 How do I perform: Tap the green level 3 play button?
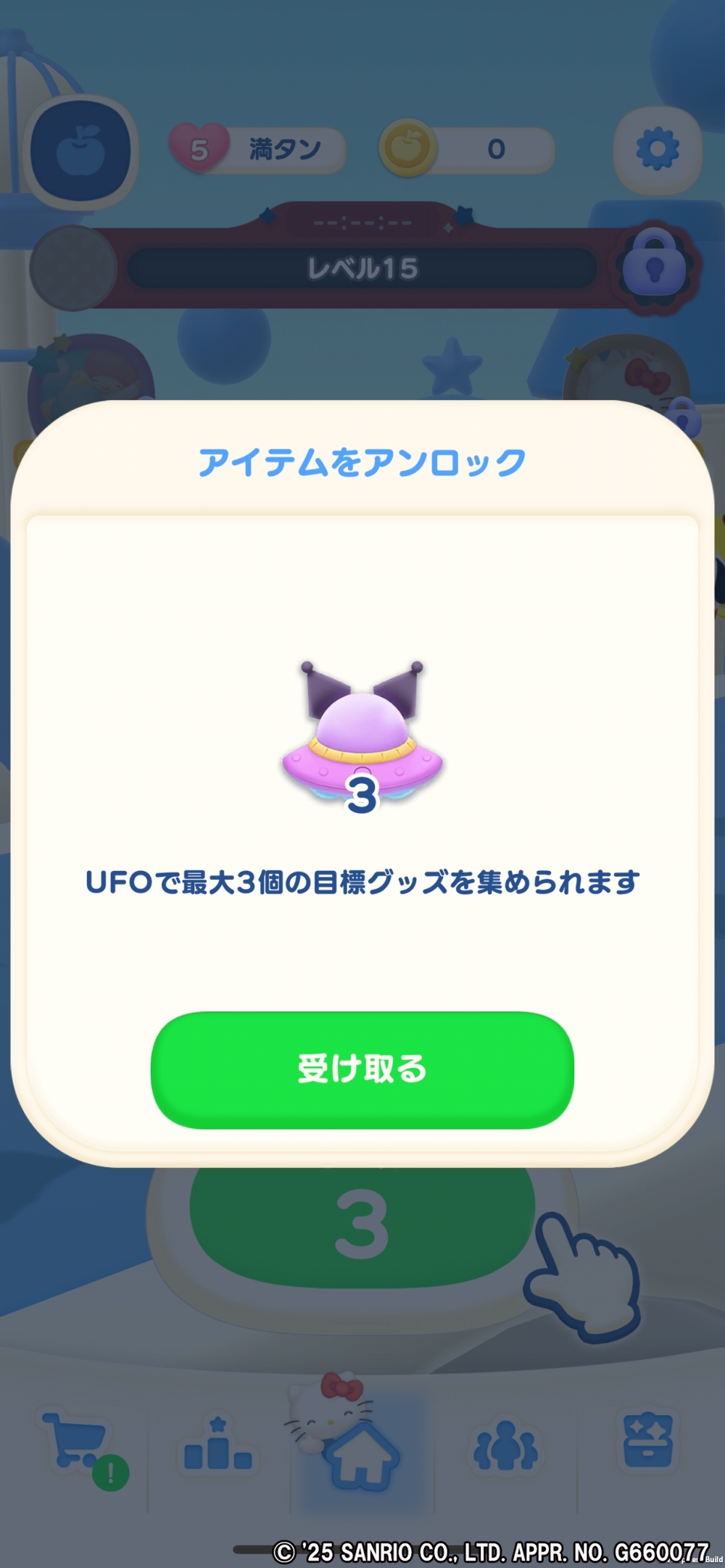click(362, 1225)
